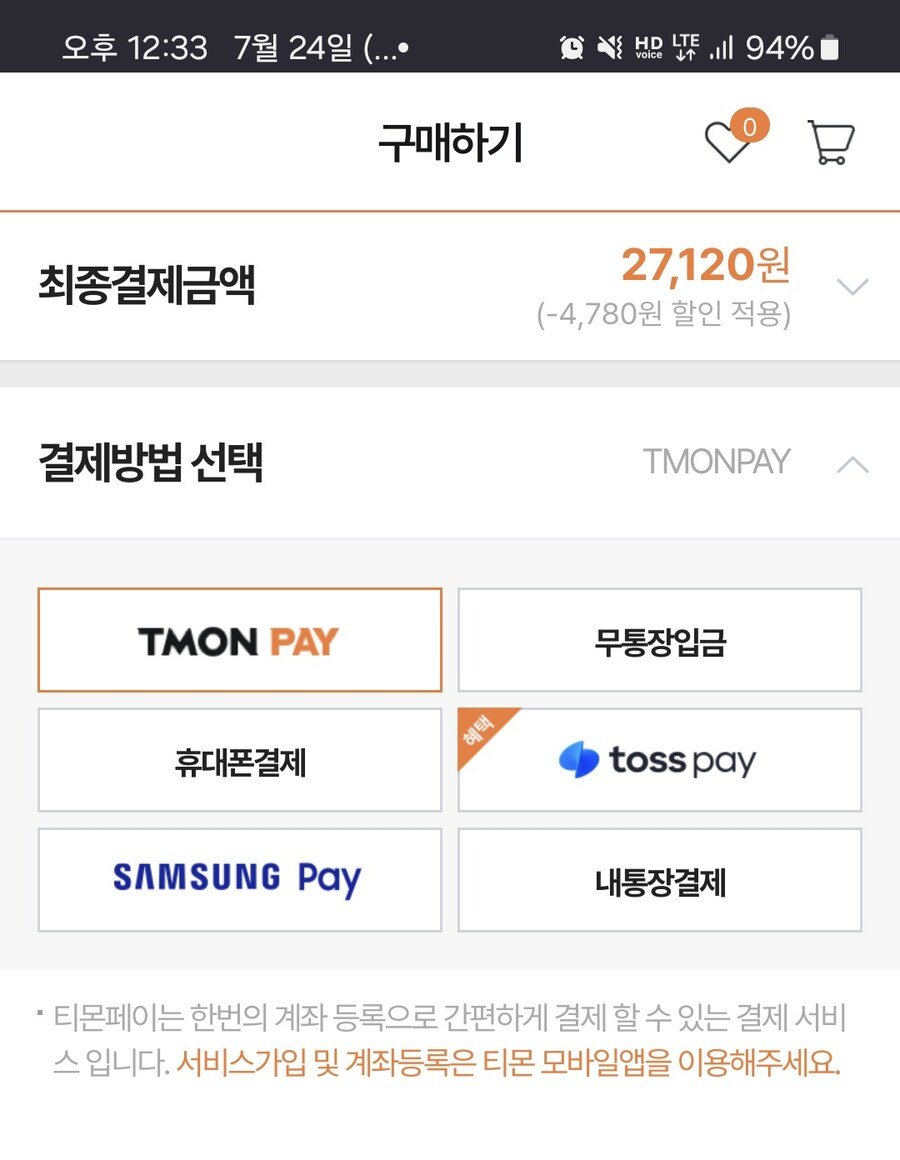900x1160 pixels.
Task: Pay with toss pay
Action: pos(660,760)
